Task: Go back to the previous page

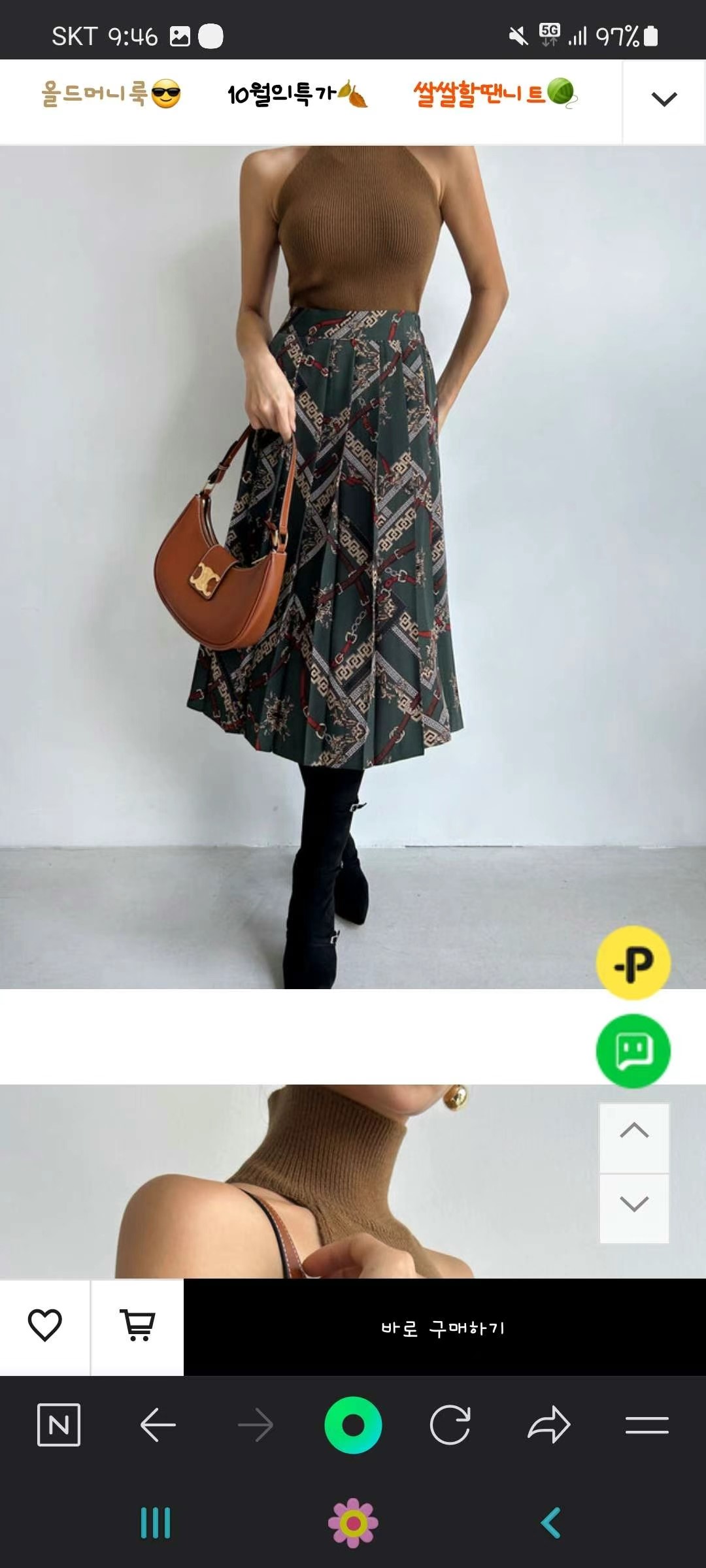Action: click(158, 1424)
